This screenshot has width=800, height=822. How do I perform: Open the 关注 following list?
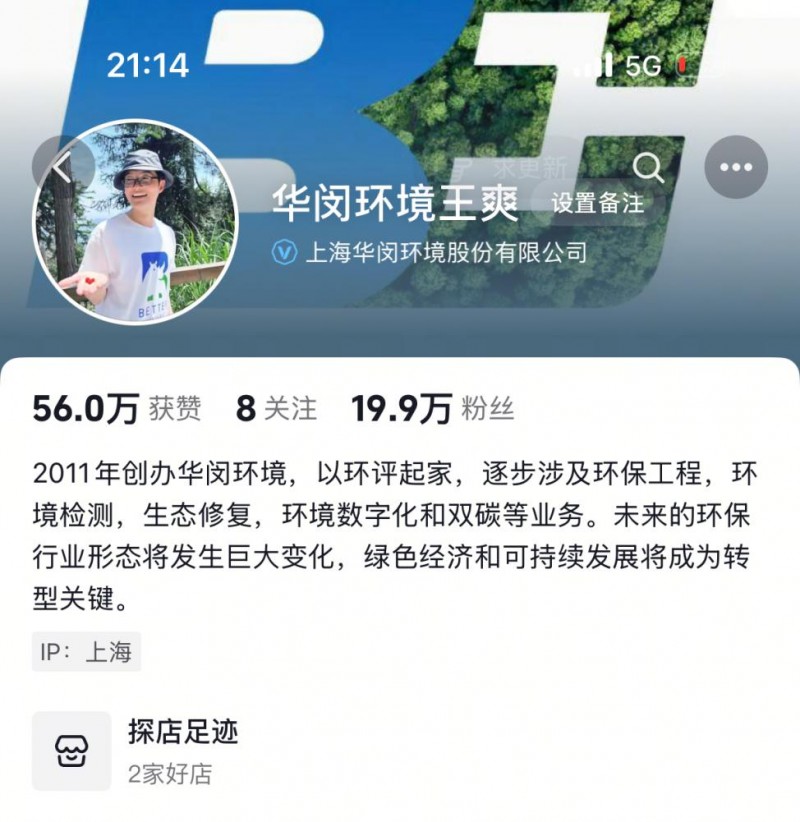[276, 408]
